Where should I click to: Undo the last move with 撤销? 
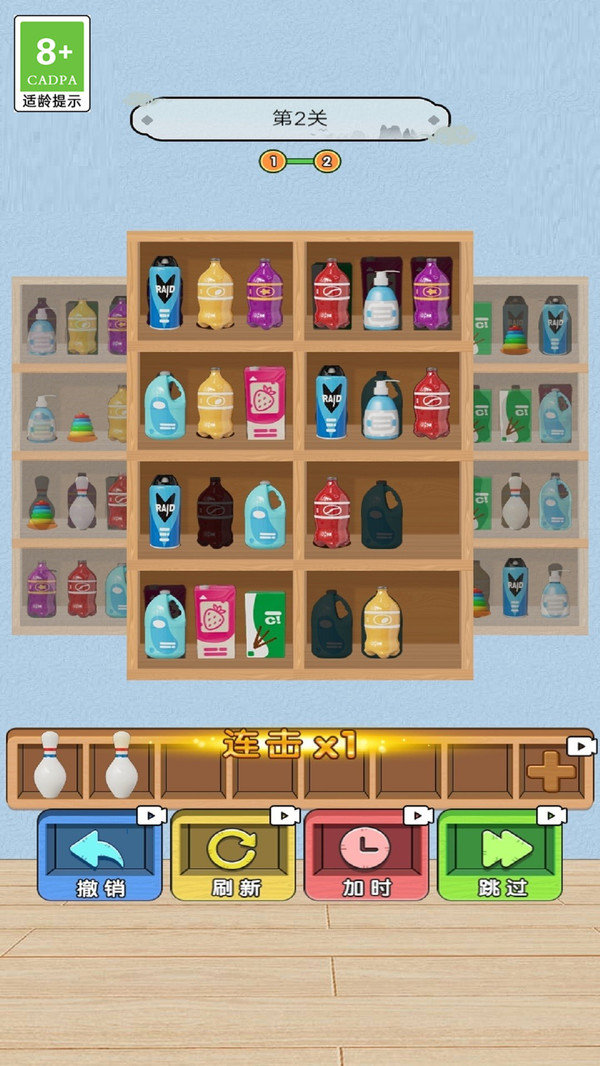click(x=99, y=855)
